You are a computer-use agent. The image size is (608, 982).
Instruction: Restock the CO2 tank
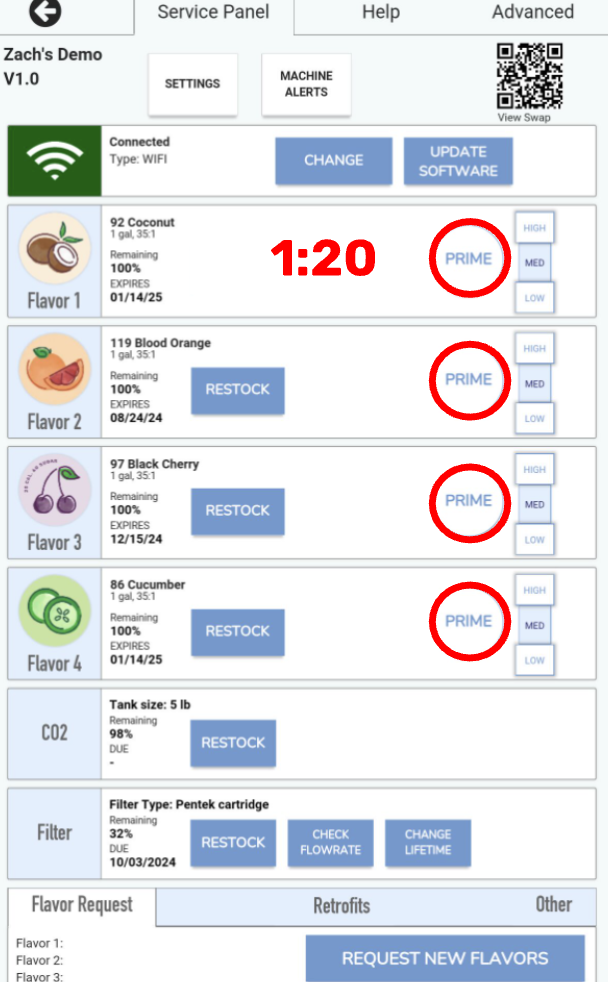tap(233, 743)
